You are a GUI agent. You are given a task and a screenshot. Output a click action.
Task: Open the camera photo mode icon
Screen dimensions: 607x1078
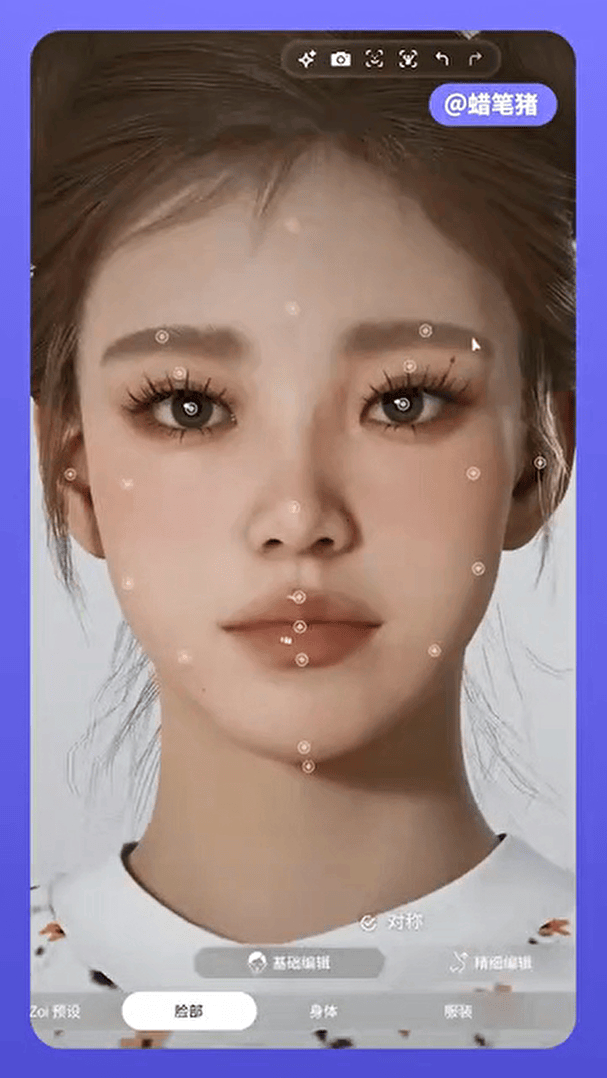[x=341, y=59]
